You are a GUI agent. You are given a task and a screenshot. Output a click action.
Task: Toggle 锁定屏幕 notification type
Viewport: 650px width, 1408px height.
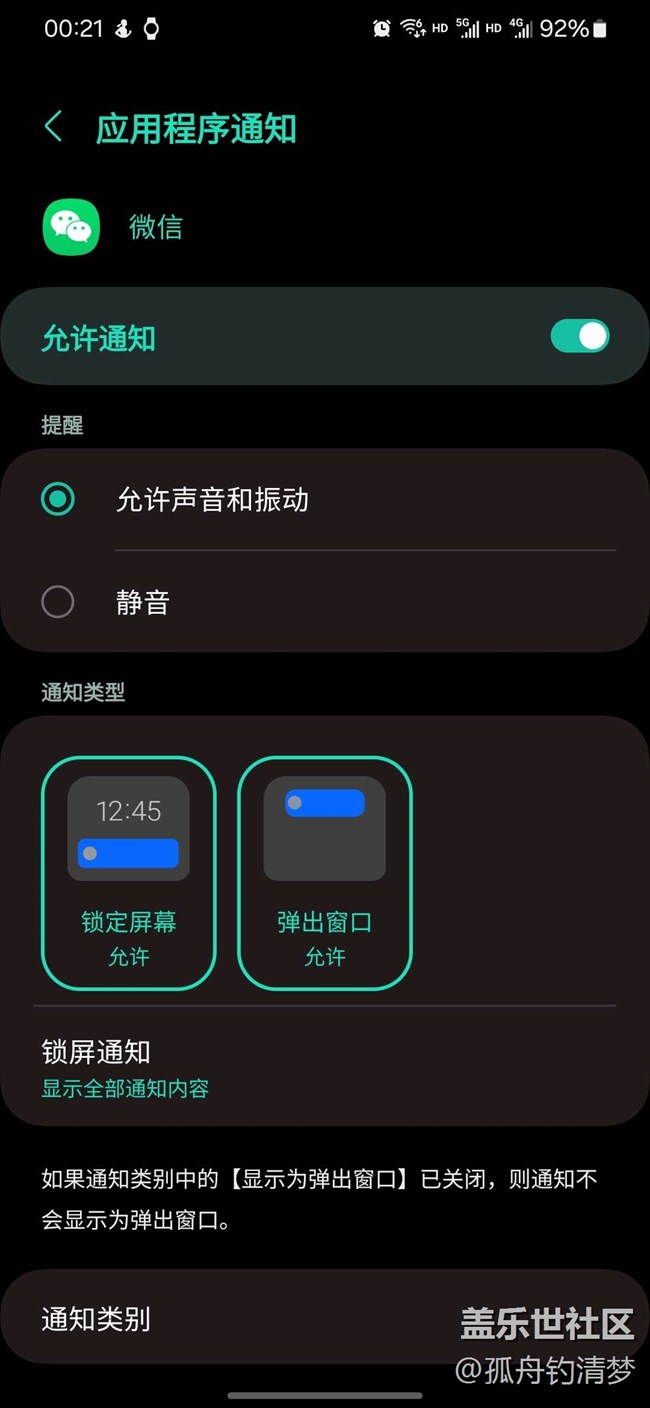click(128, 872)
